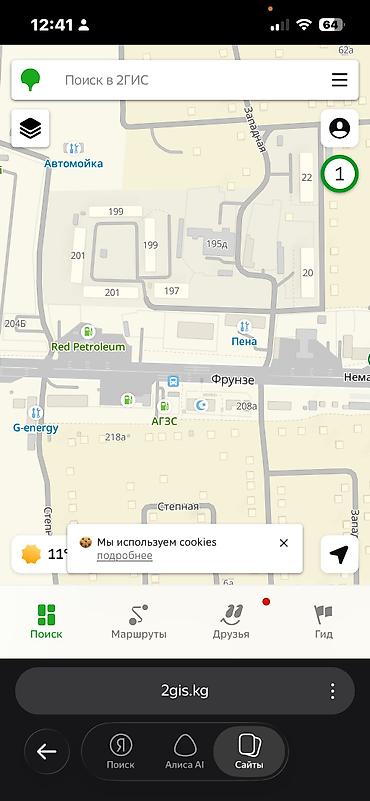Open the browser three-dot overflow menu
This screenshot has height=801, width=370.
(x=333, y=691)
